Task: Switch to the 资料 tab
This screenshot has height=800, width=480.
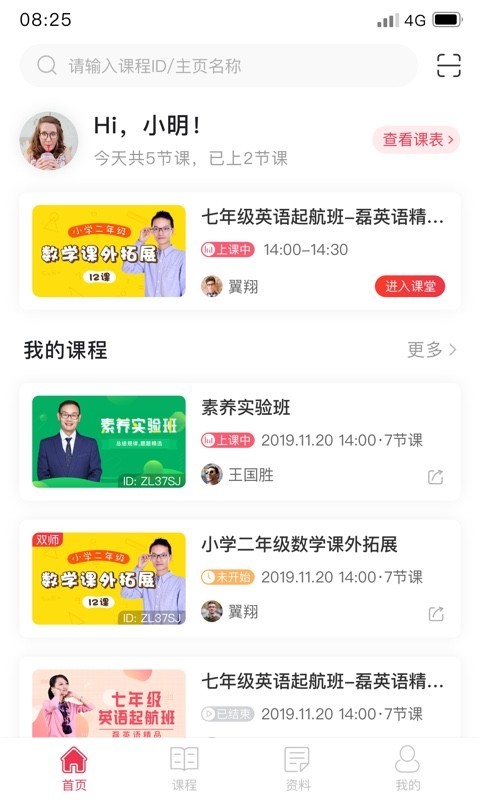Action: (297, 769)
